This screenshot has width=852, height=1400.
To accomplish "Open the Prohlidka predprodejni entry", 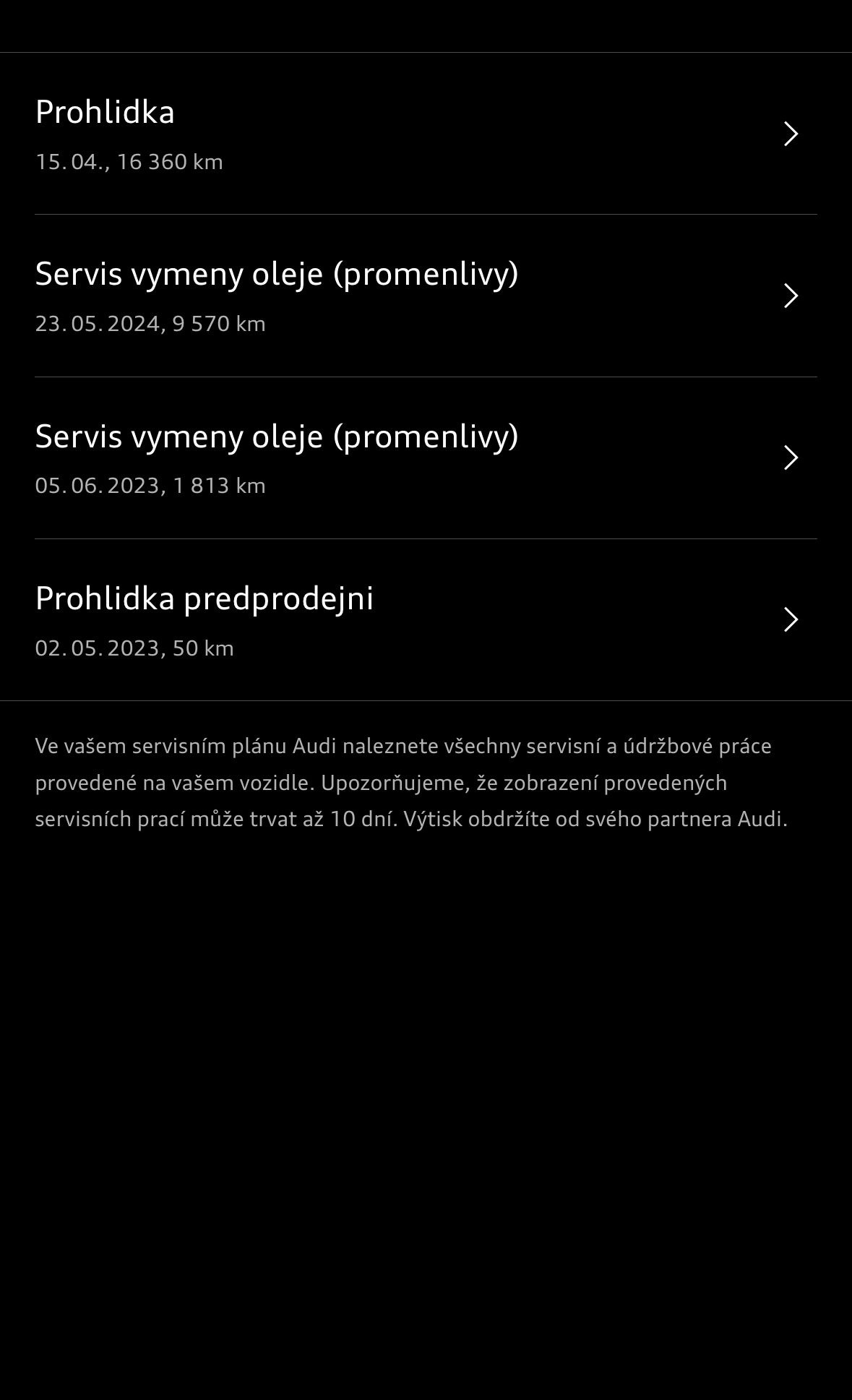I will pyautogui.click(x=426, y=619).
